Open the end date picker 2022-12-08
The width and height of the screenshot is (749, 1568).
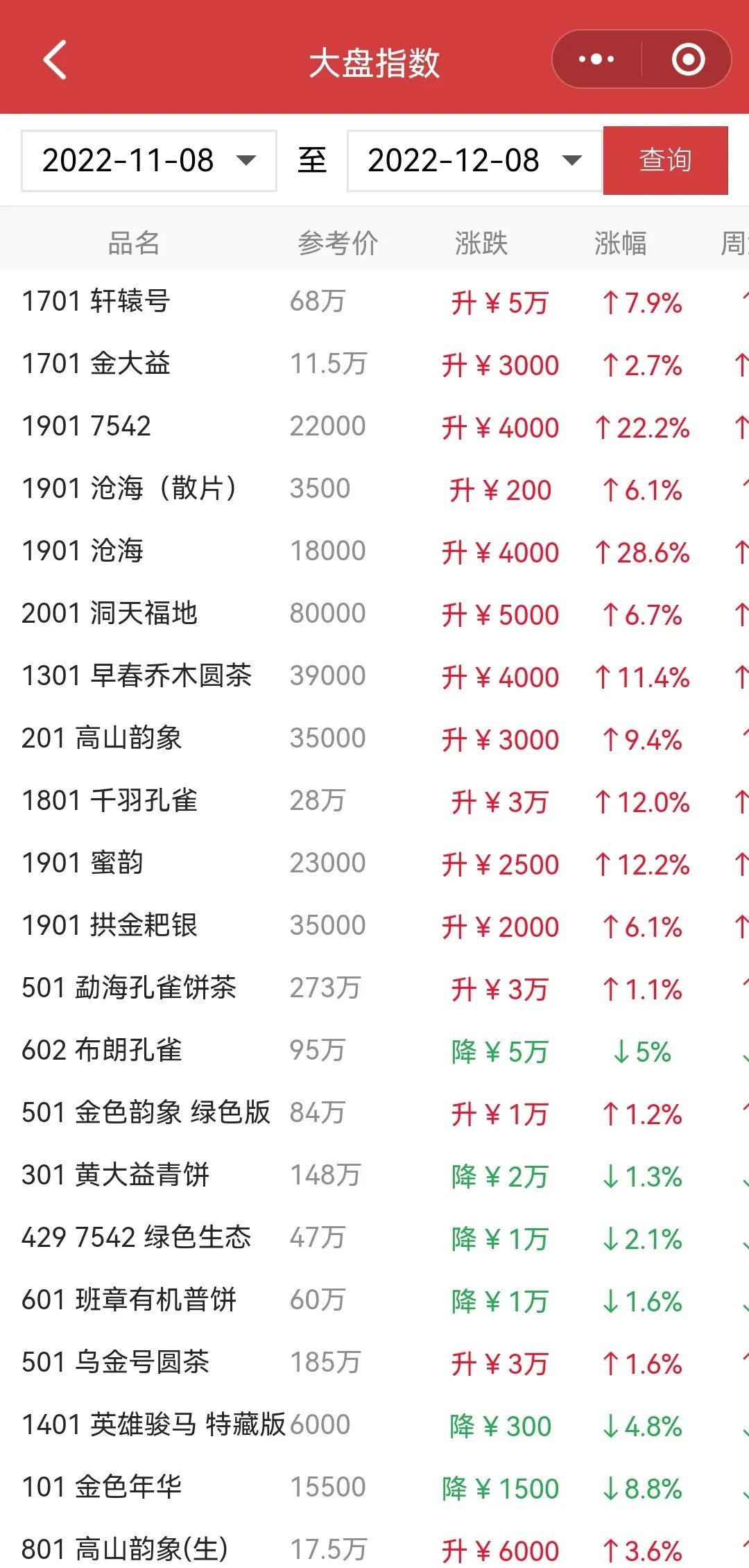[475, 161]
